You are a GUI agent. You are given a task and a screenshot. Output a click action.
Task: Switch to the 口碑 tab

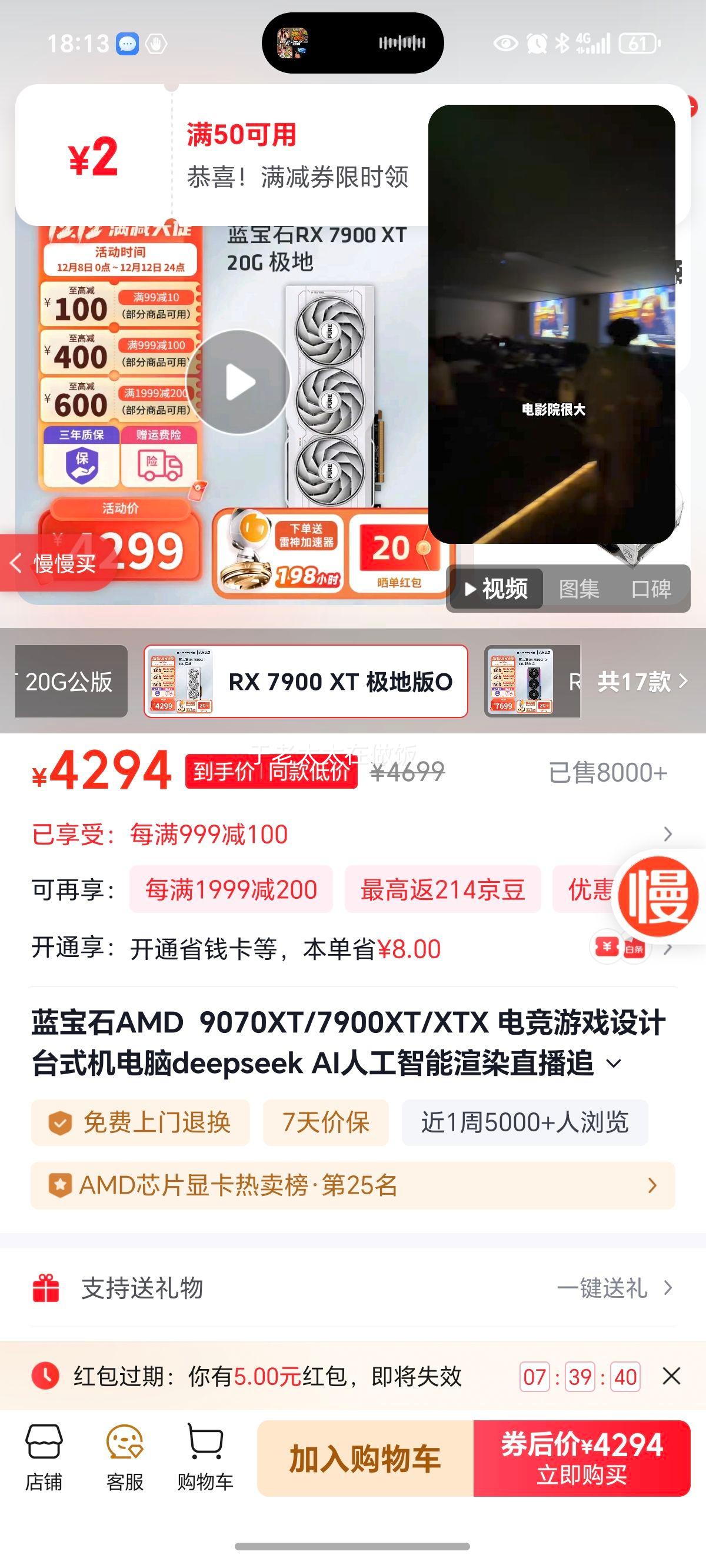(x=652, y=589)
